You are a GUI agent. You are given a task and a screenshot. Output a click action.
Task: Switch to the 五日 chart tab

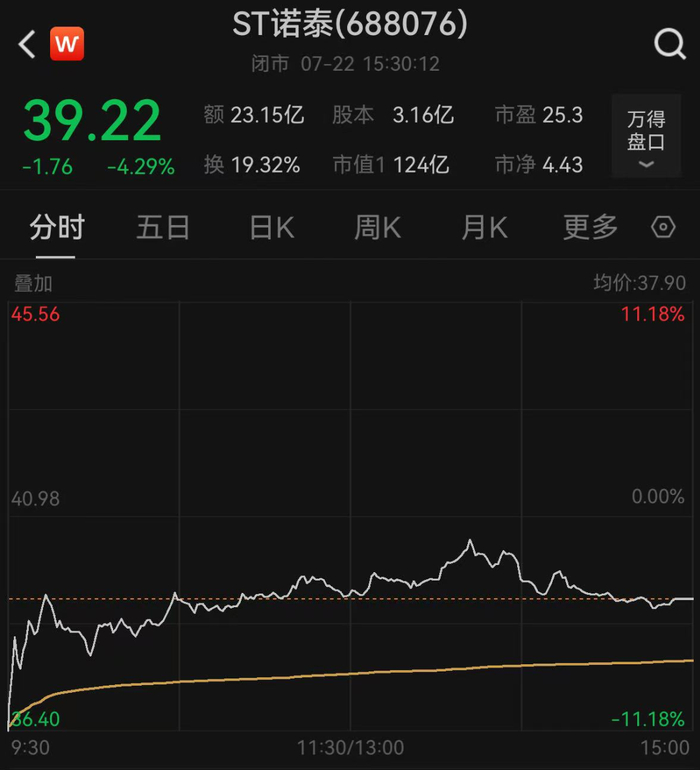[163, 228]
